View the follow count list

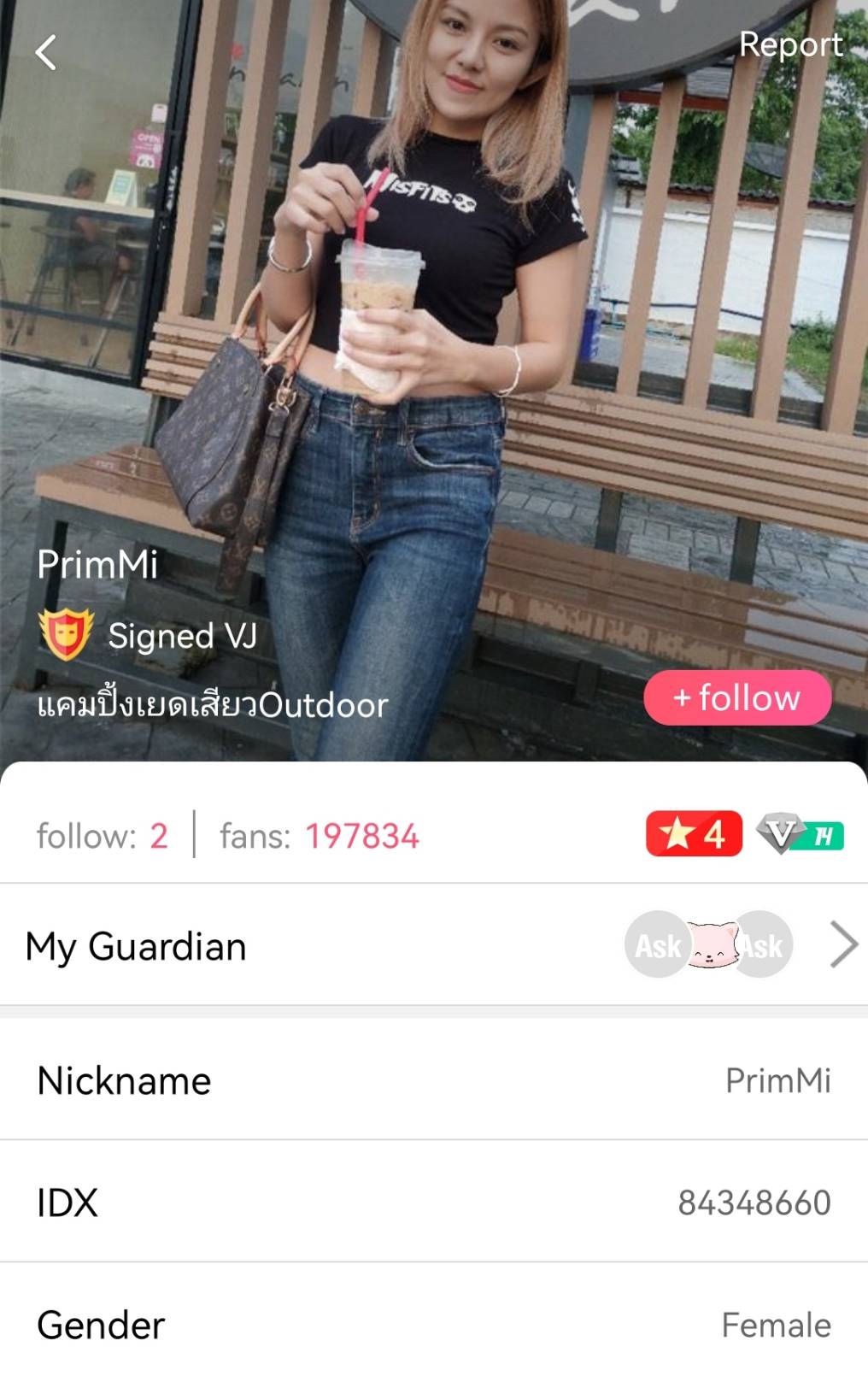coord(102,836)
